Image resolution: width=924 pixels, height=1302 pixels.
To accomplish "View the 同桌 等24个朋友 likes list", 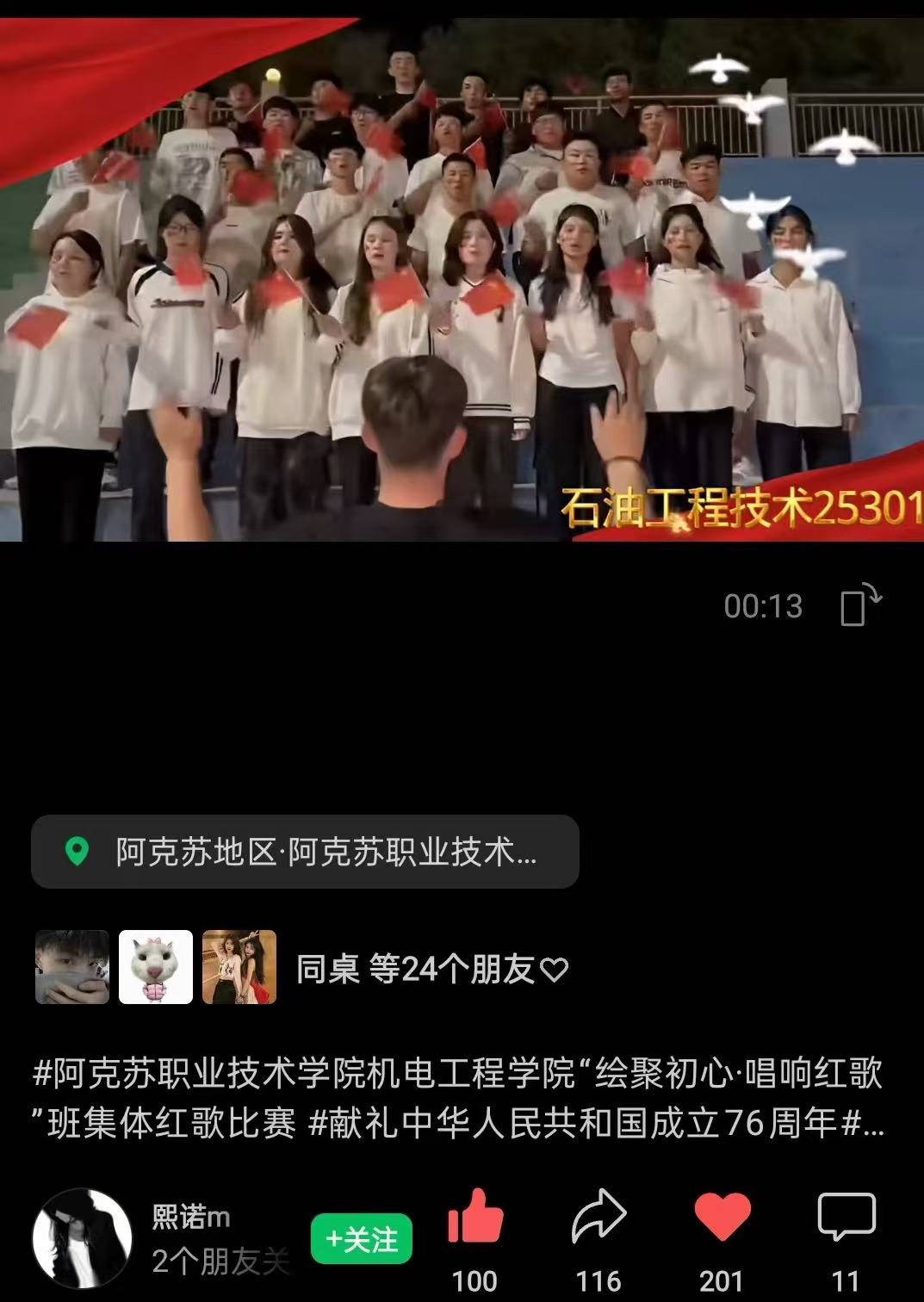I will (x=432, y=970).
